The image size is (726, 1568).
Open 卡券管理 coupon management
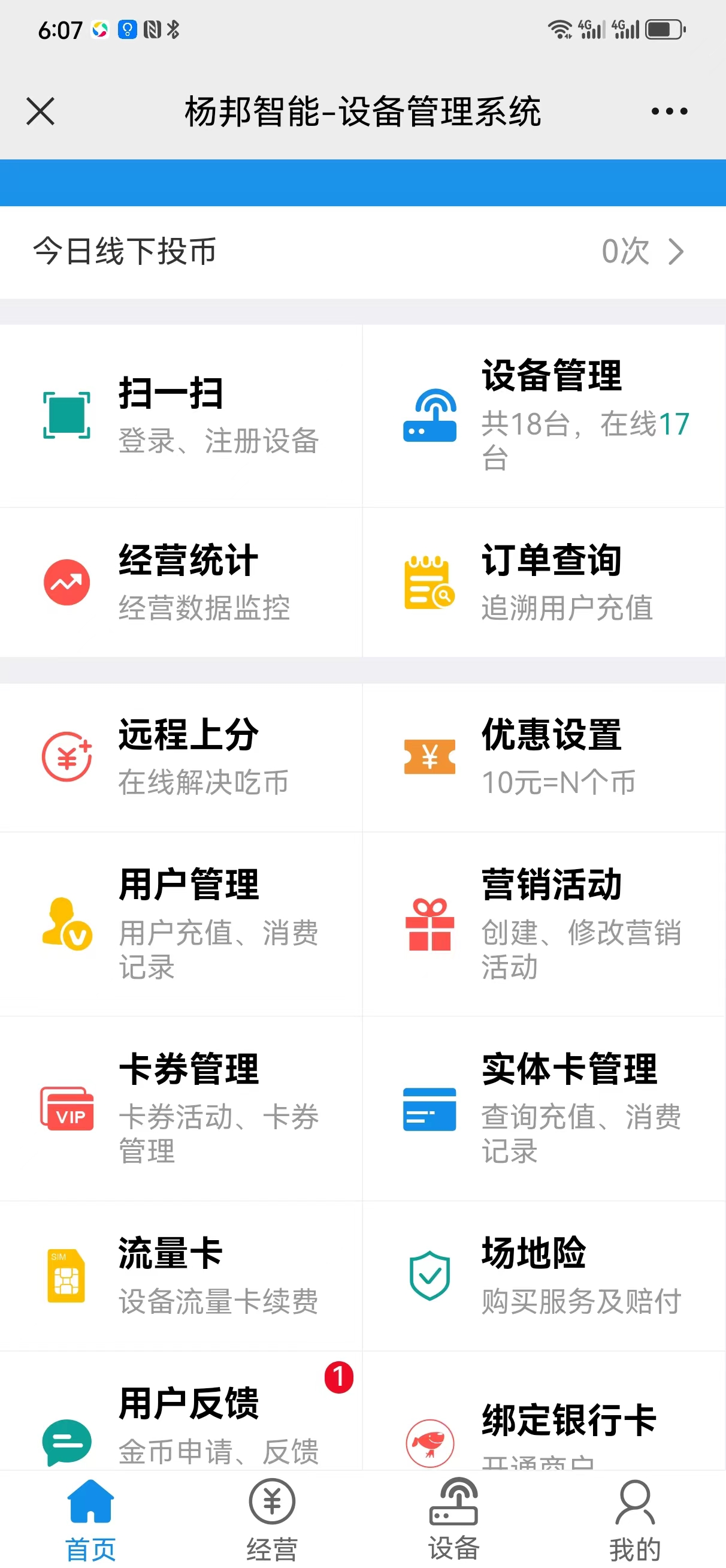click(181, 1108)
